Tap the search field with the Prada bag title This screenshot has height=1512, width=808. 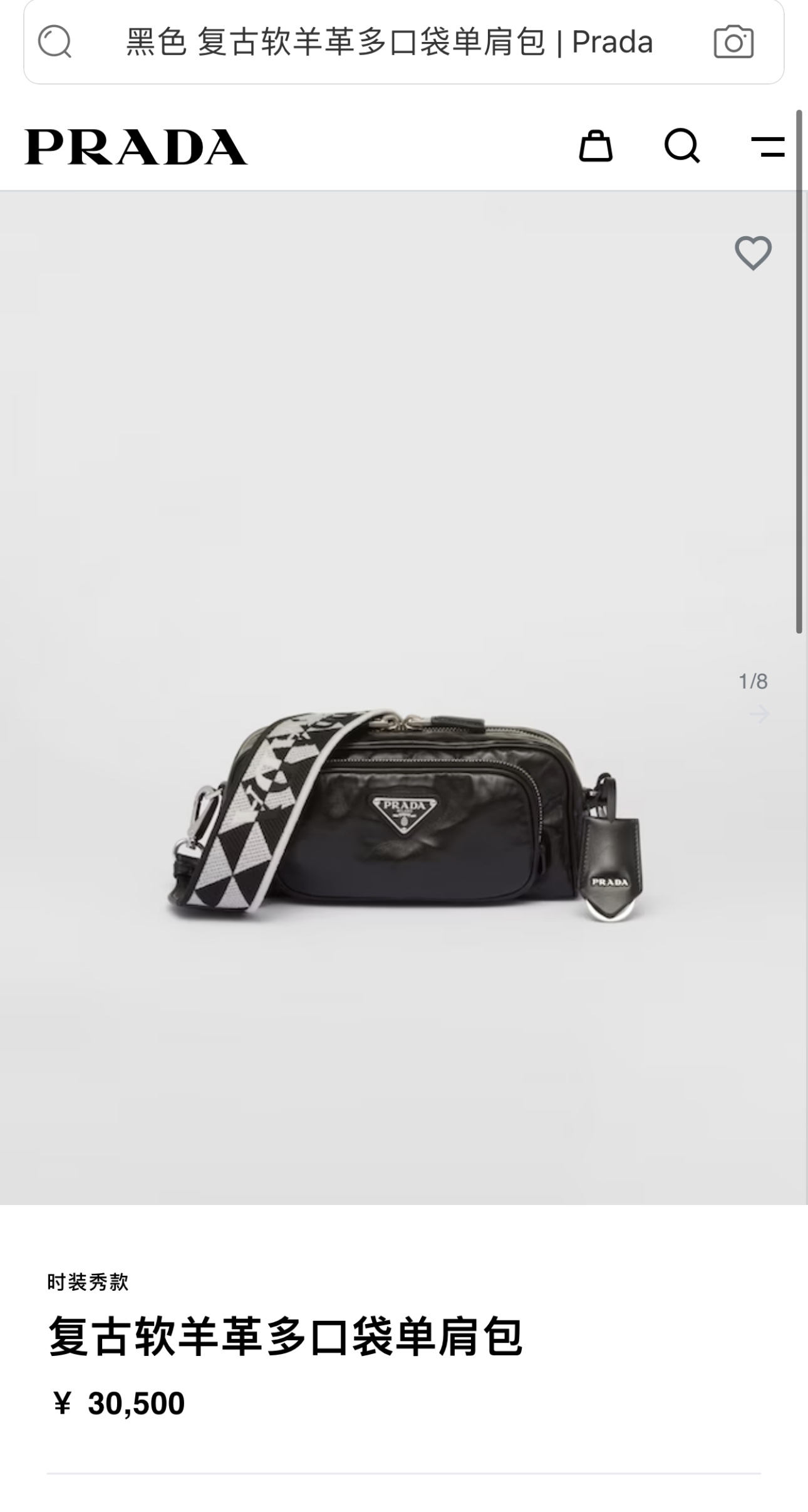[x=388, y=43]
